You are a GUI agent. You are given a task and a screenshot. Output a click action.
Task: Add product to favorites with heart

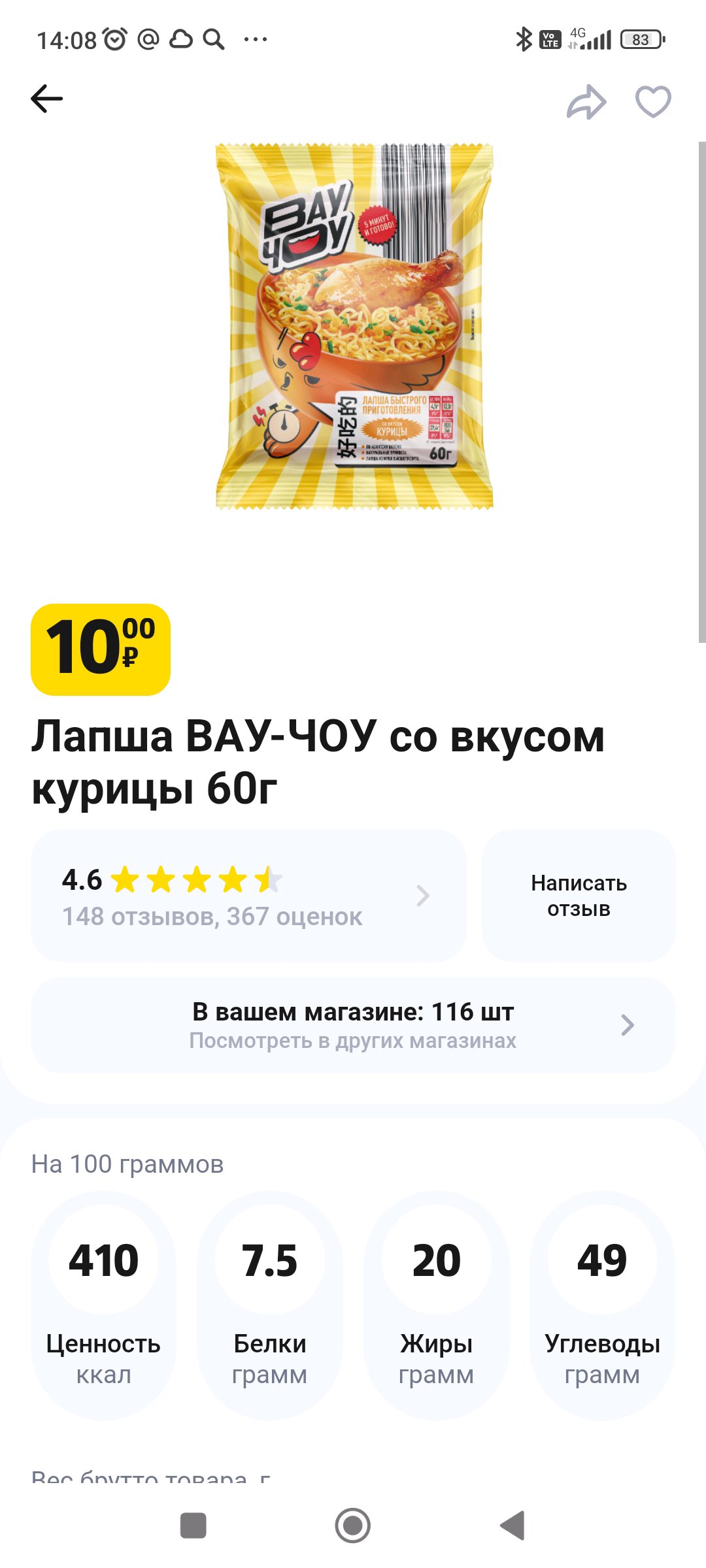click(x=653, y=102)
